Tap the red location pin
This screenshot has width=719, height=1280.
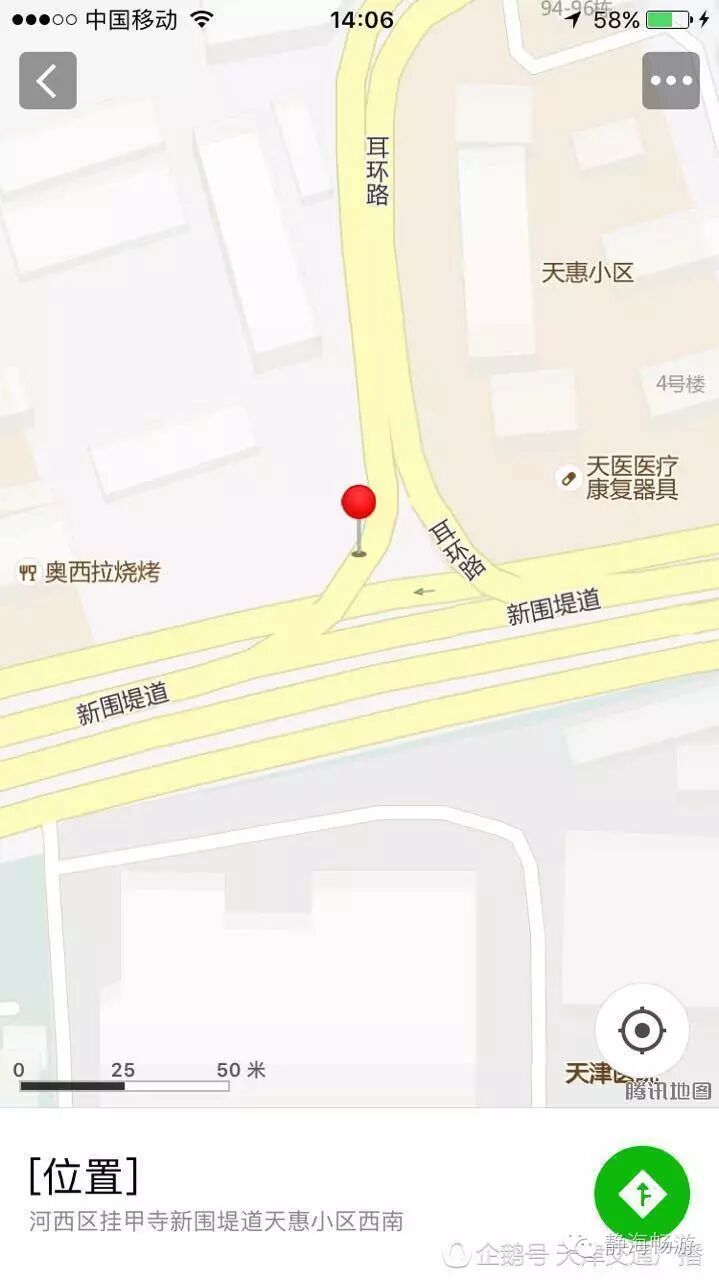tap(359, 520)
